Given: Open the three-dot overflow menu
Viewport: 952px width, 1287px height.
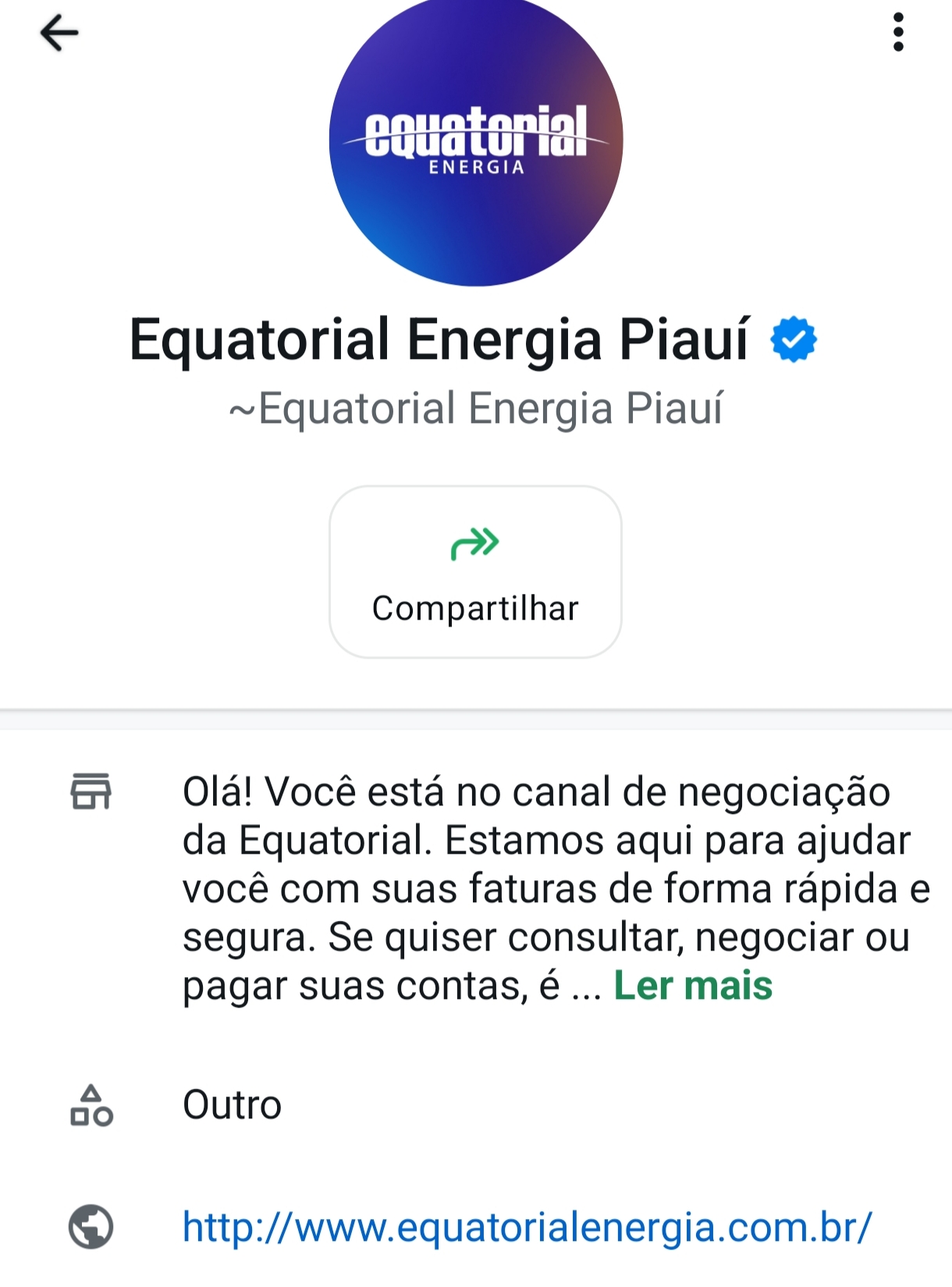Looking at the screenshot, I should point(898,33).
